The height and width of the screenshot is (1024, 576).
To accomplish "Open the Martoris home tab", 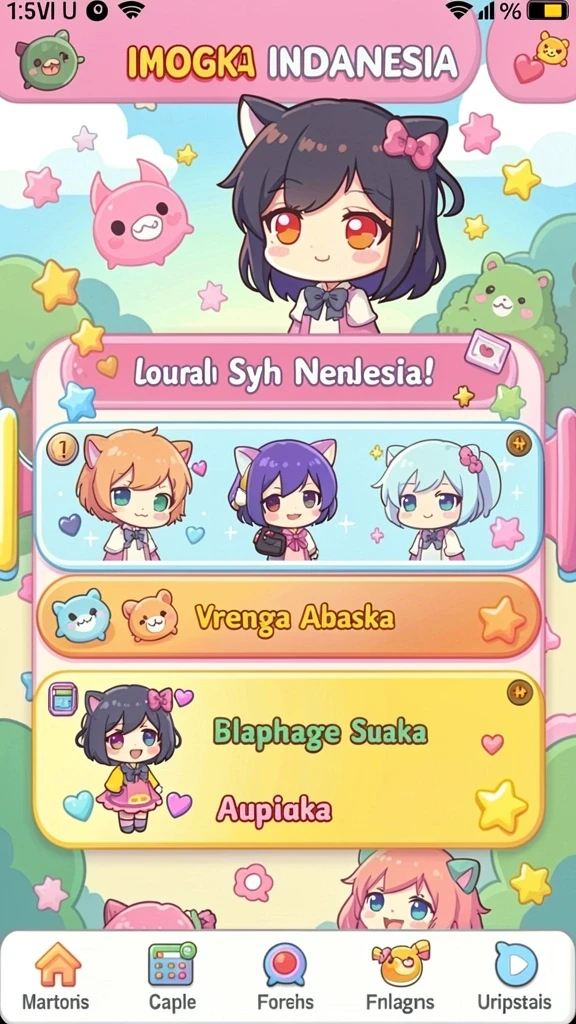I will click(x=57, y=976).
